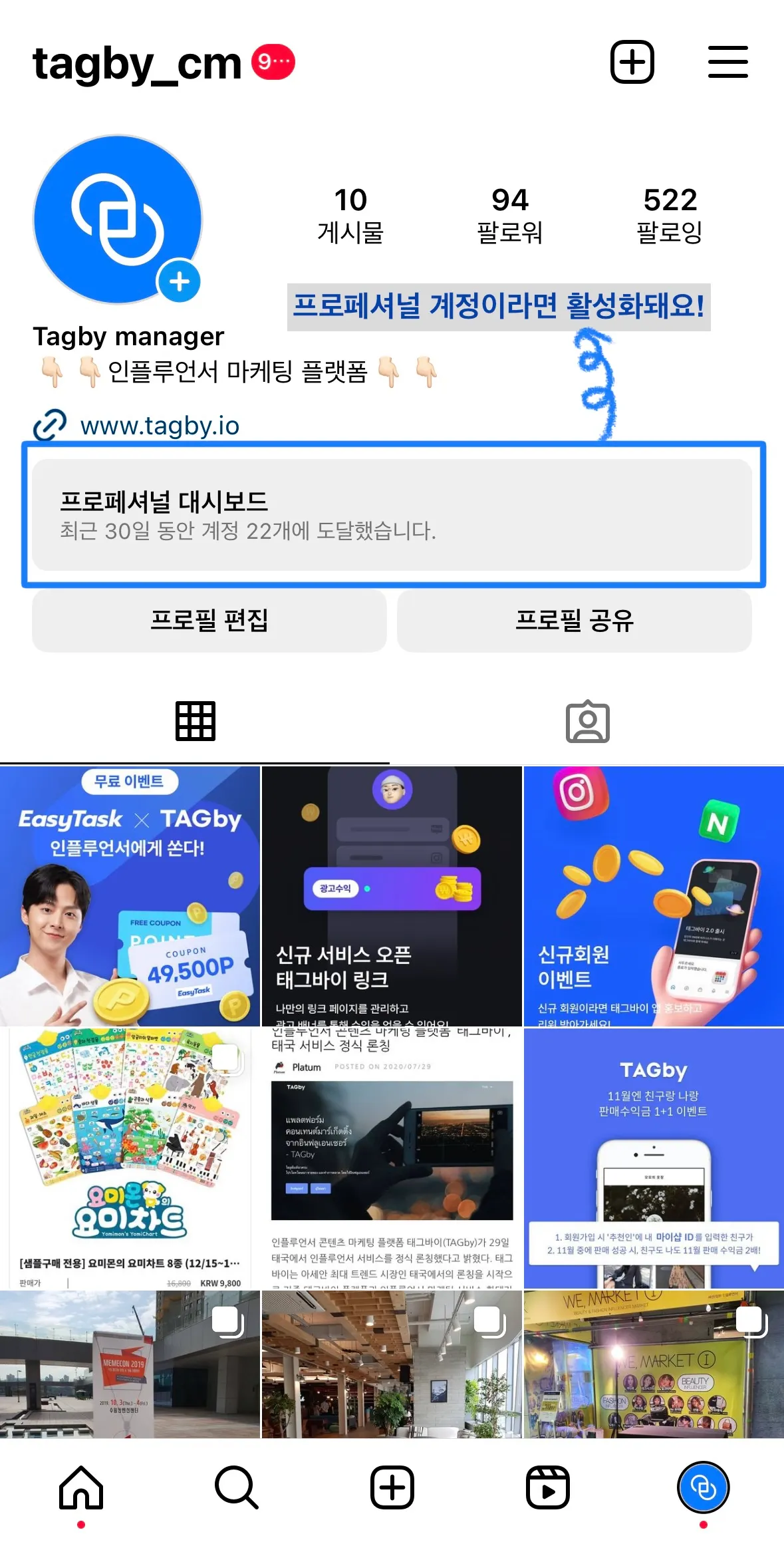784x1548 pixels.
Task: Add a story via profile picture plus
Action: tap(179, 282)
